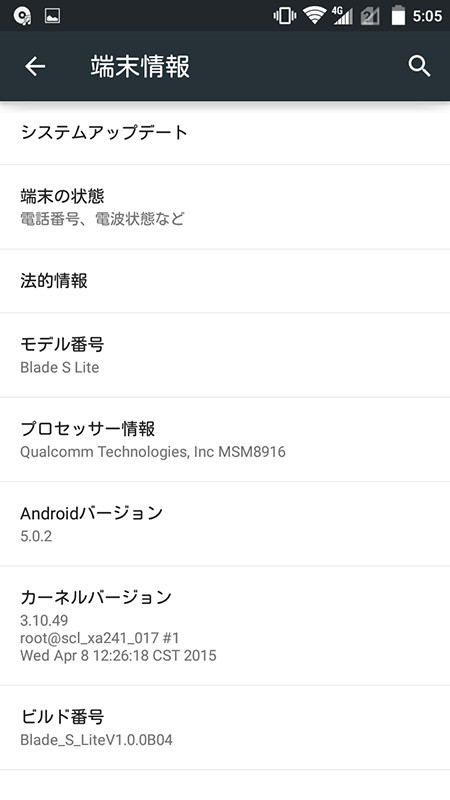The image size is (450, 800).
Task: Open 法的情報
Action: click(x=225, y=281)
